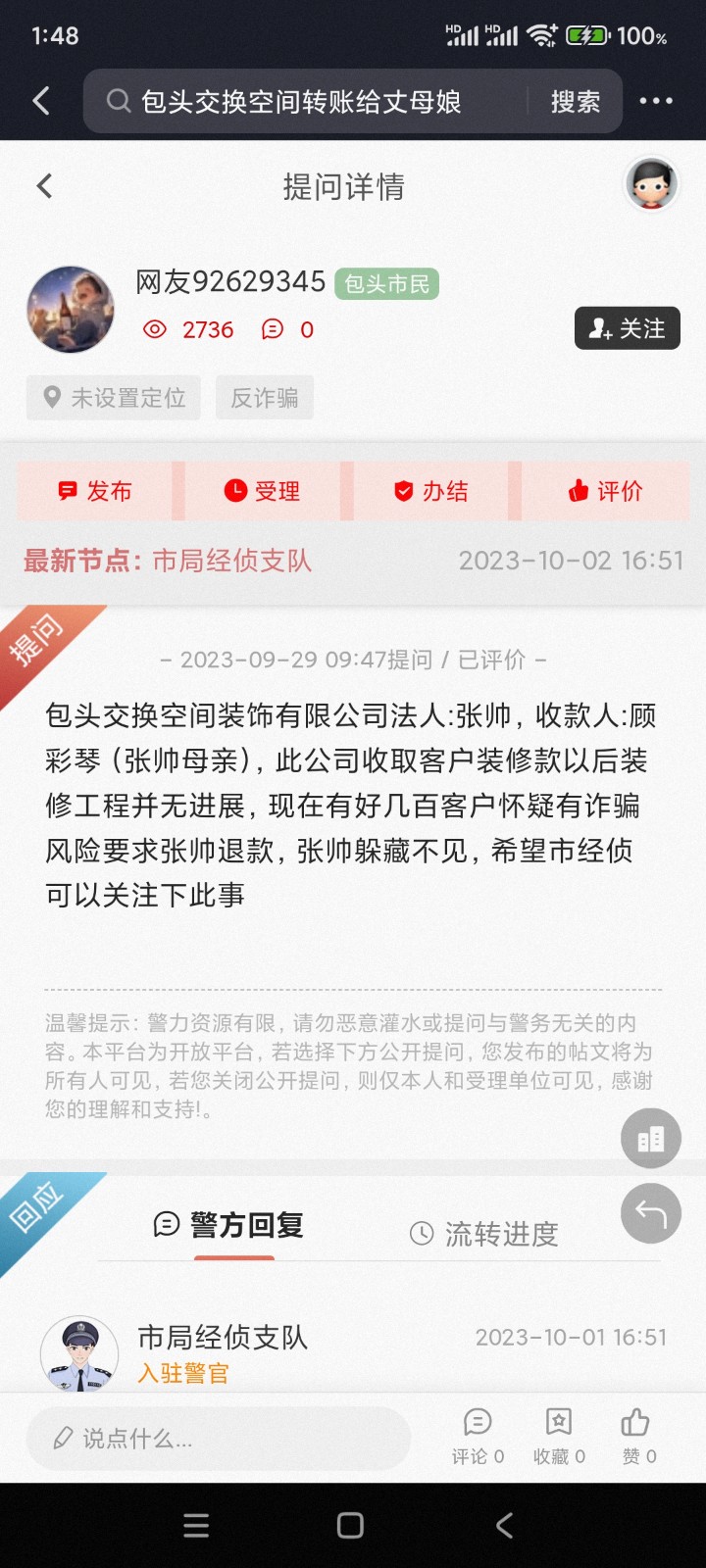
Task: Switch to the 流转进度 tab
Action: click(483, 1234)
